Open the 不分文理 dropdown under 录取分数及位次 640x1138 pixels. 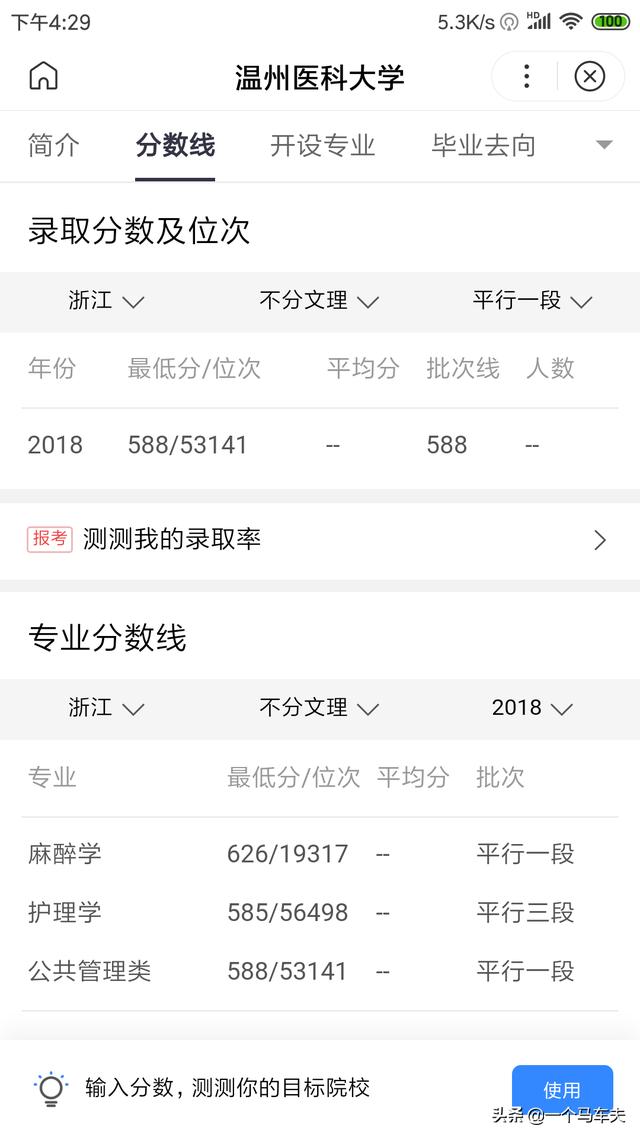319,301
